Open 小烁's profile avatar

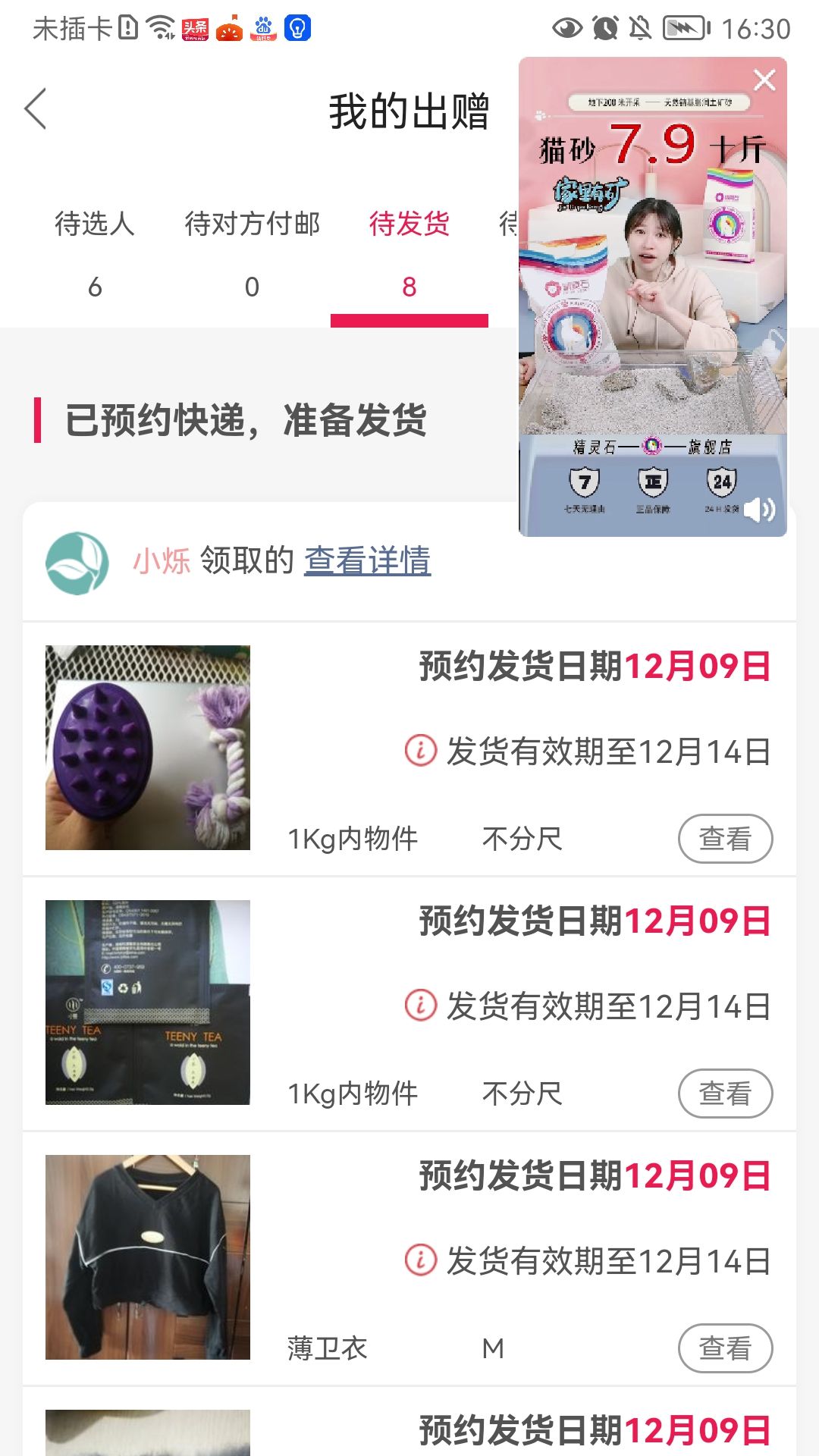[x=77, y=563]
